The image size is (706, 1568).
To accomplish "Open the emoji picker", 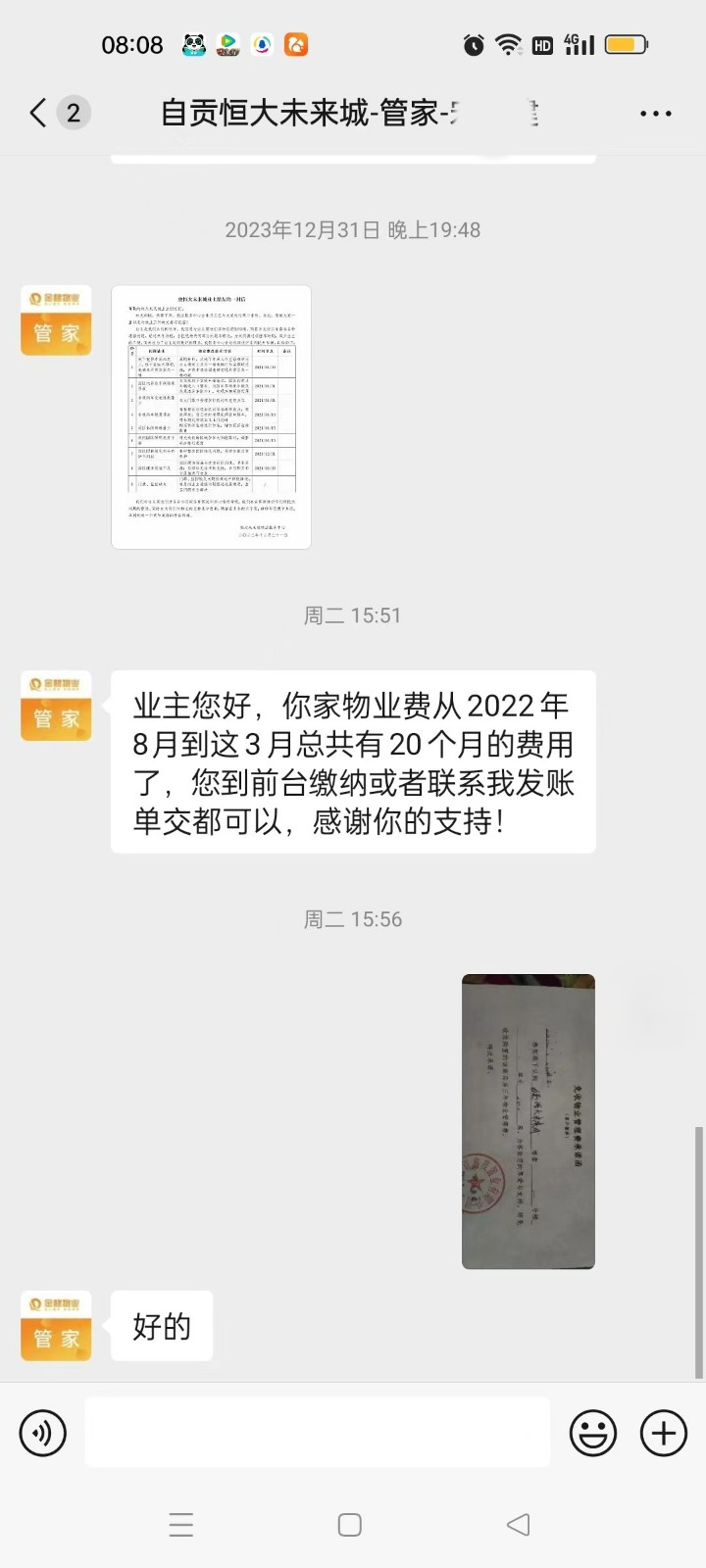I will tap(593, 1433).
